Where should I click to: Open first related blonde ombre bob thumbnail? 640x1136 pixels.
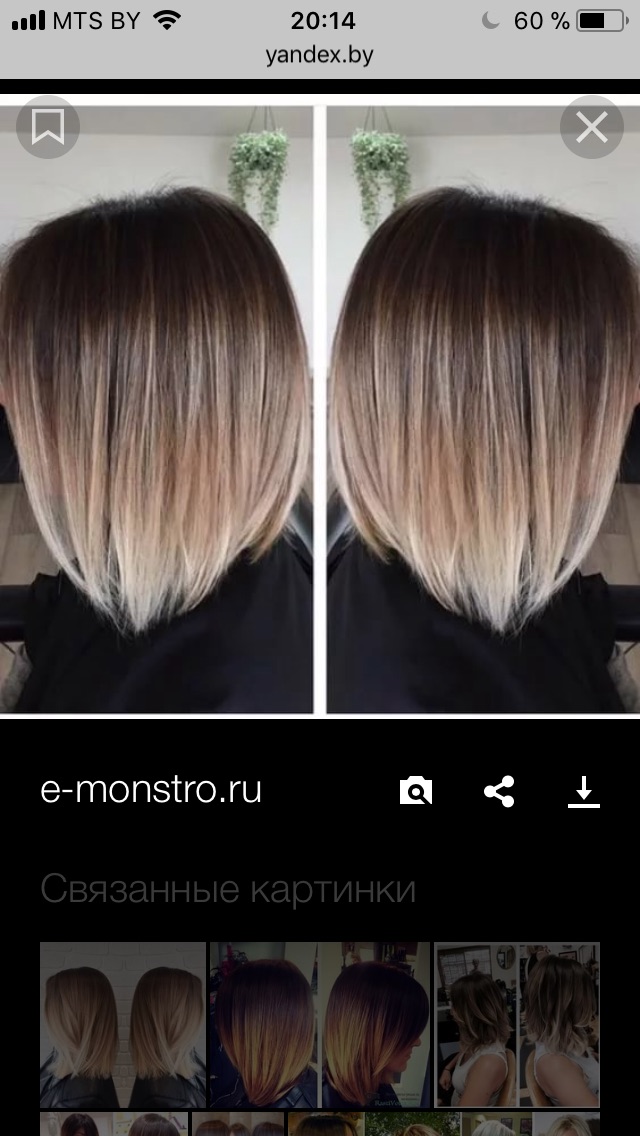tap(122, 1024)
